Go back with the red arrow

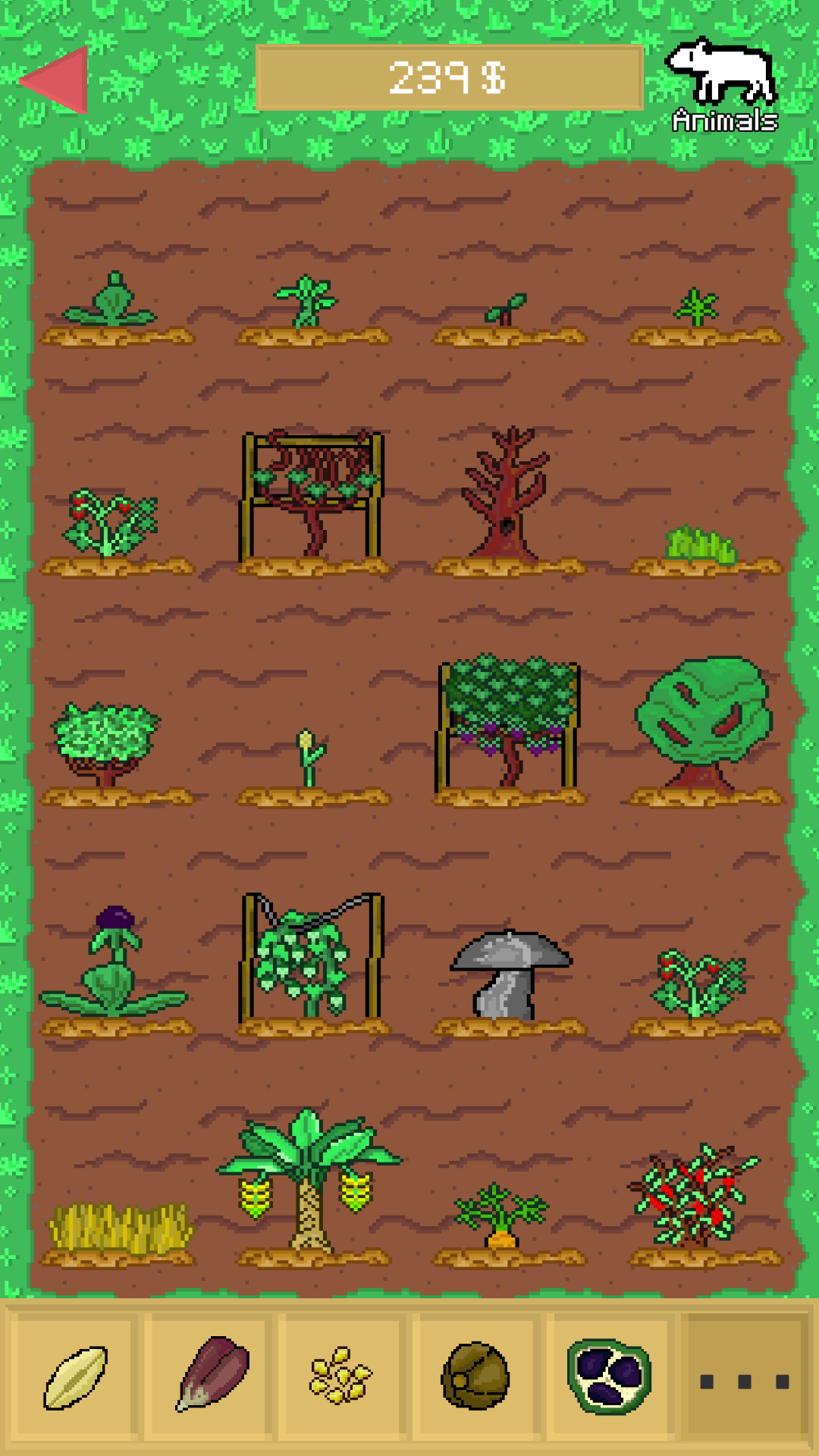click(55, 79)
